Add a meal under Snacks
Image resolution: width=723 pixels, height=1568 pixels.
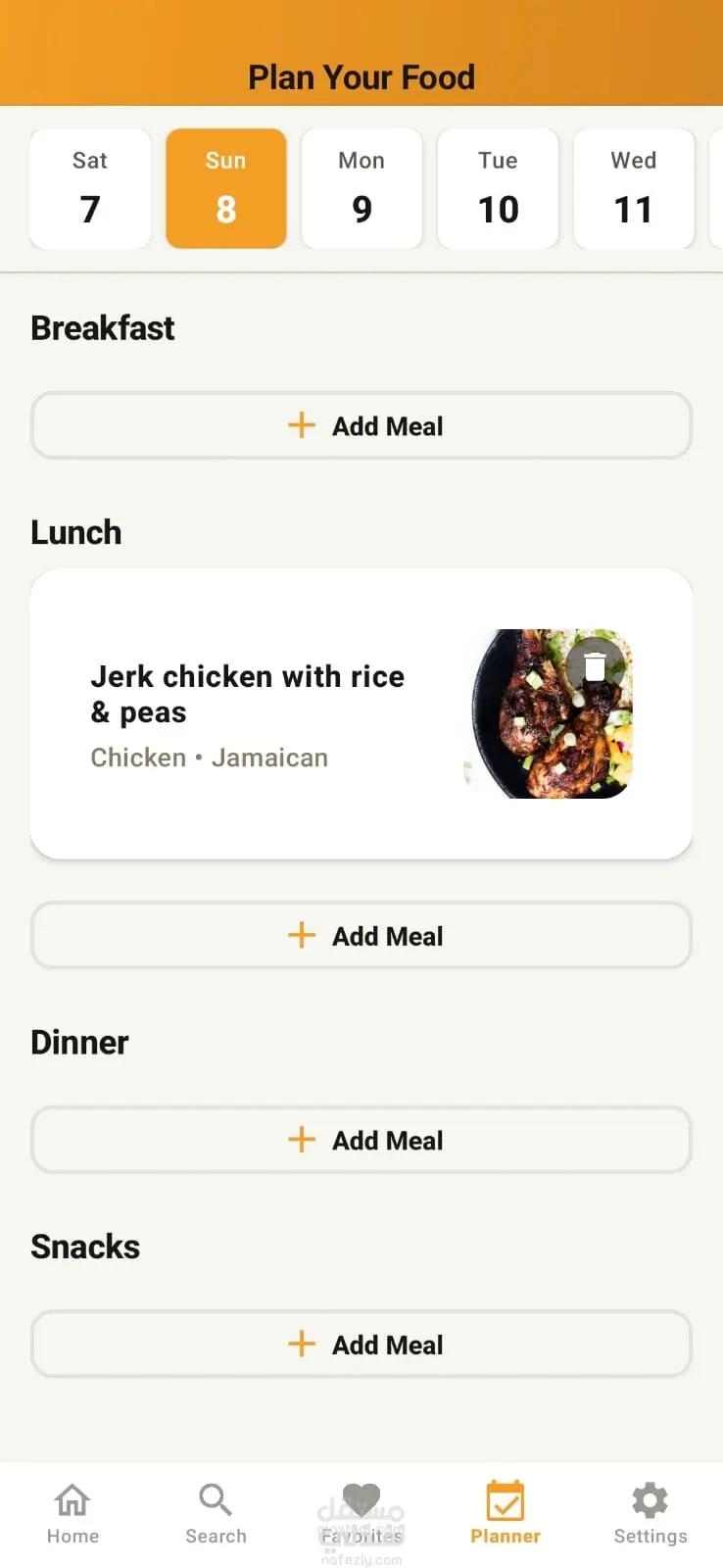(361, 1345)
